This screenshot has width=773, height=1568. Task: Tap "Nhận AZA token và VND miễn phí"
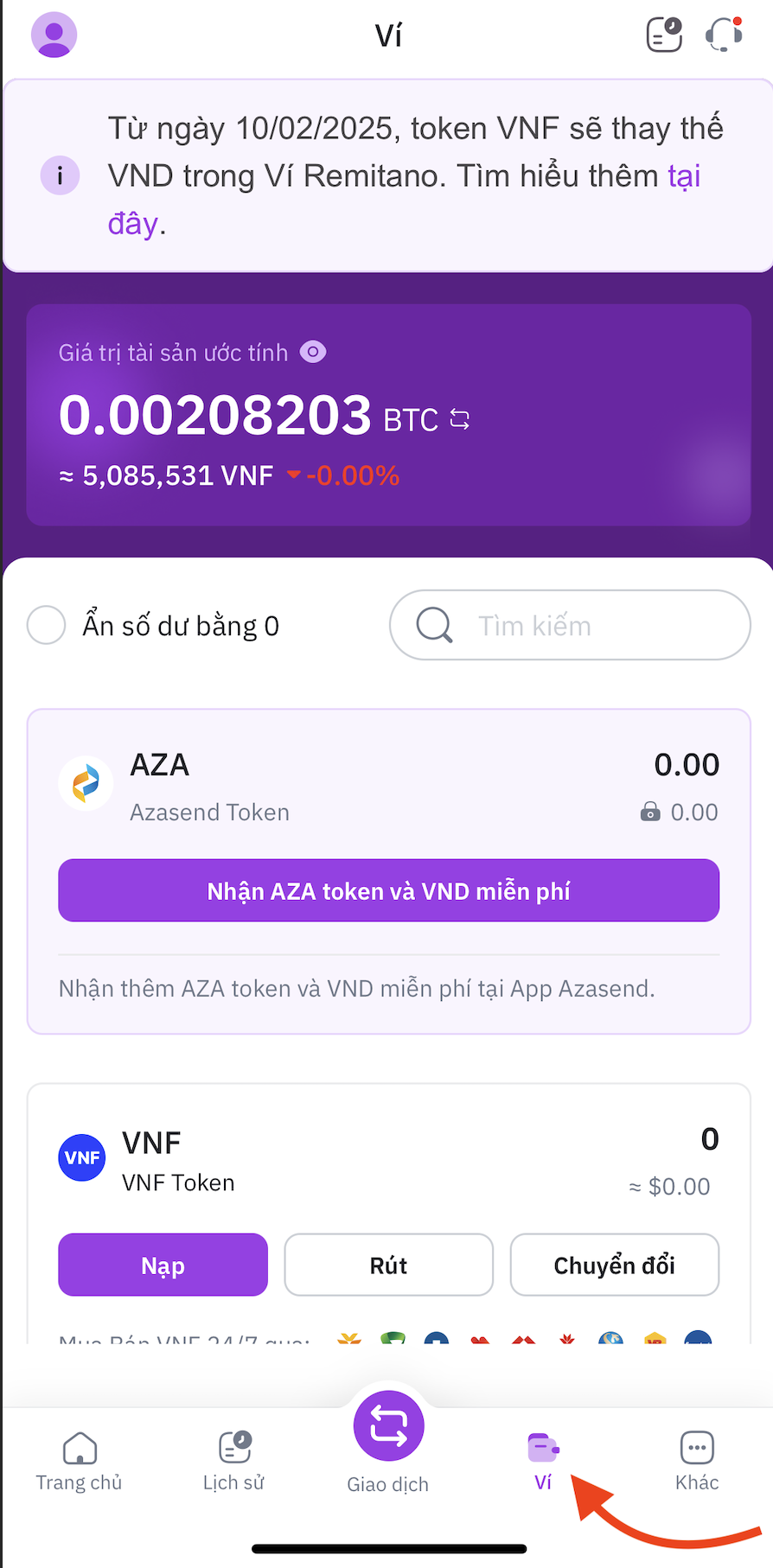pos(388,890)
